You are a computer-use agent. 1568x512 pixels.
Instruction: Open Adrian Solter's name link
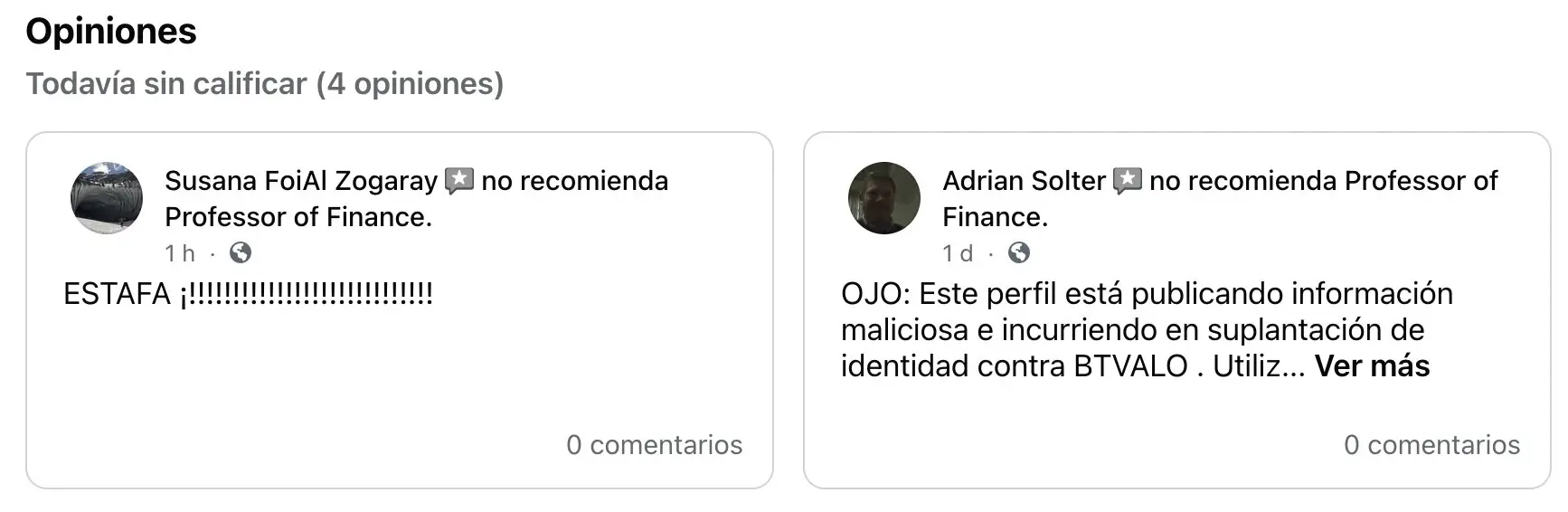[1023, 181]
